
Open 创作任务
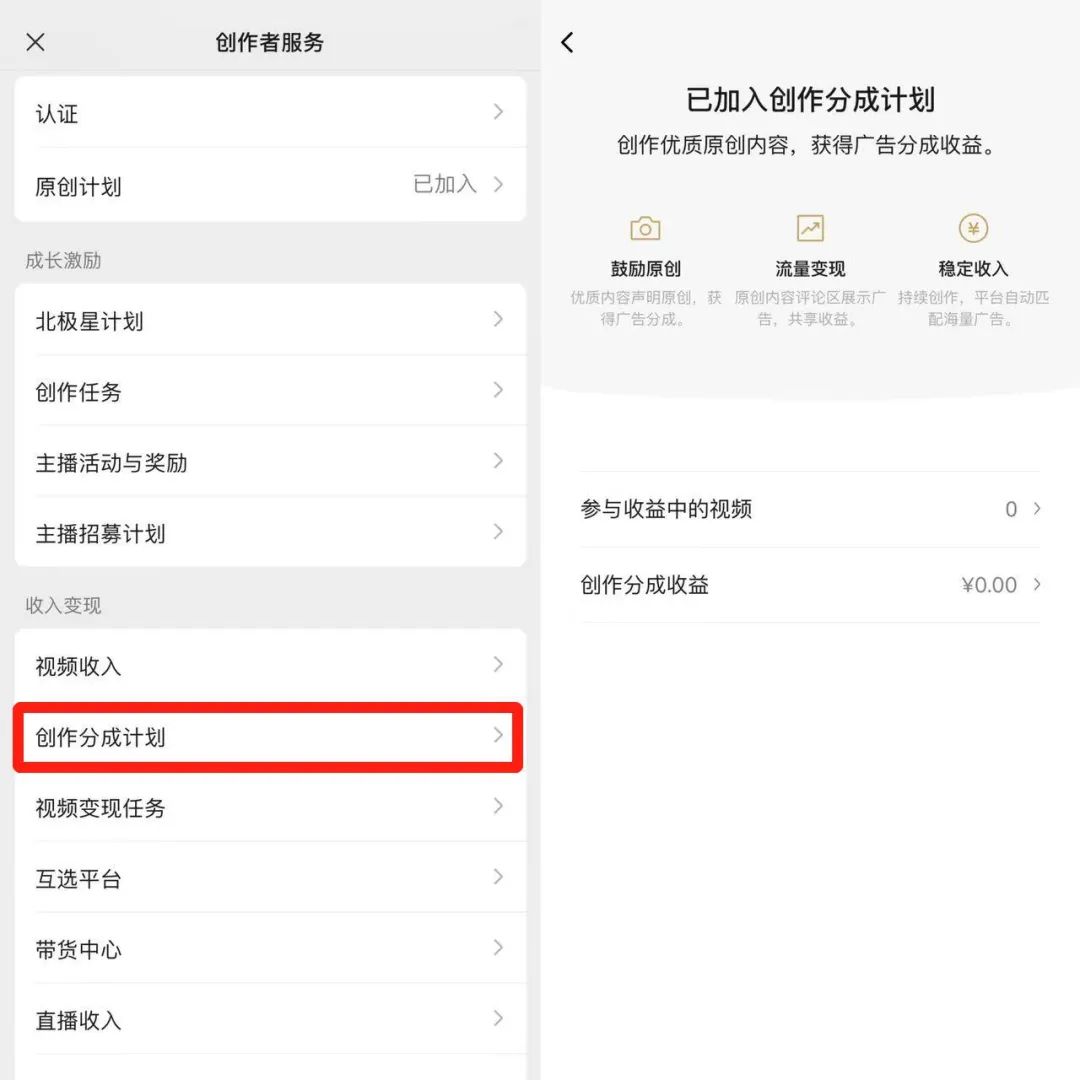[269, 391]
